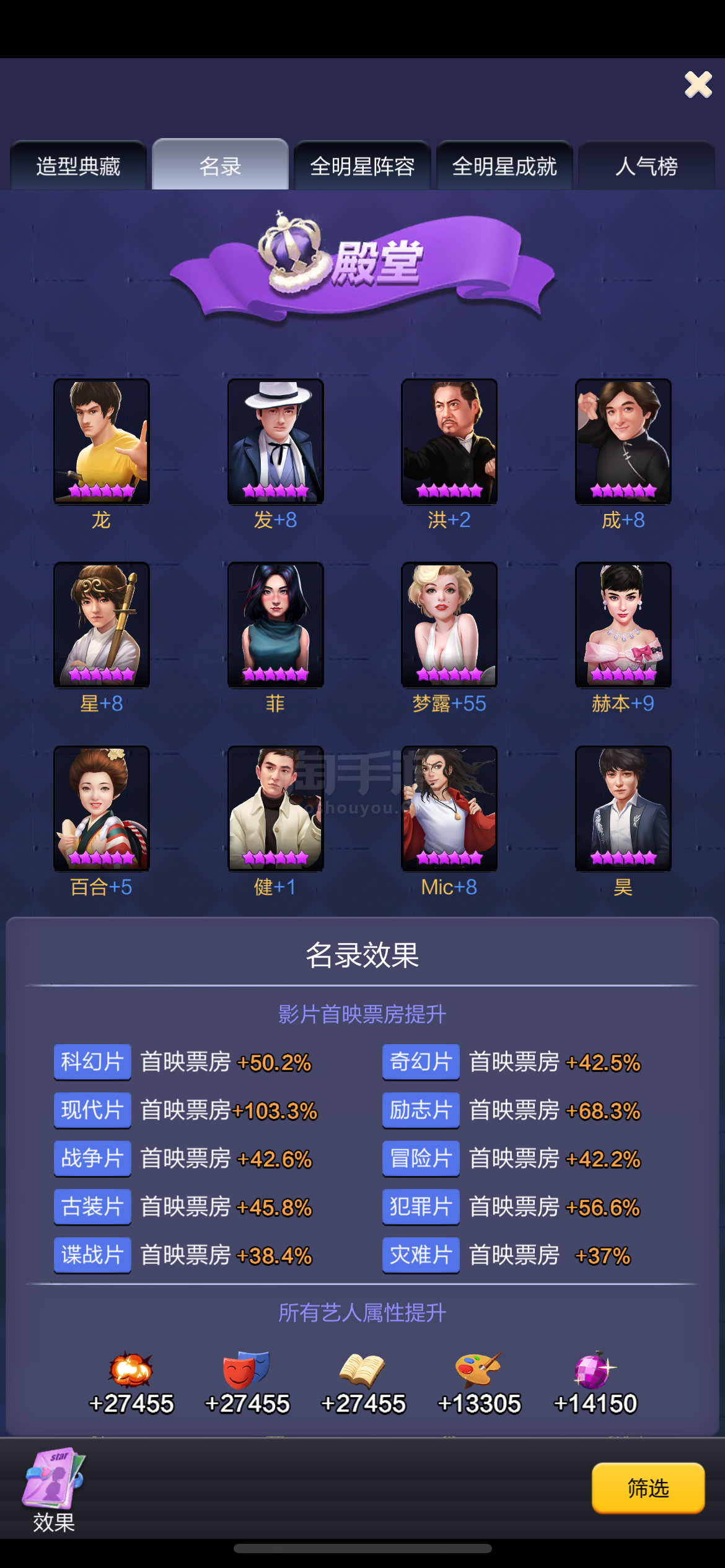
Task: Open the 全明星成就 tab
Action: point(504,165)
